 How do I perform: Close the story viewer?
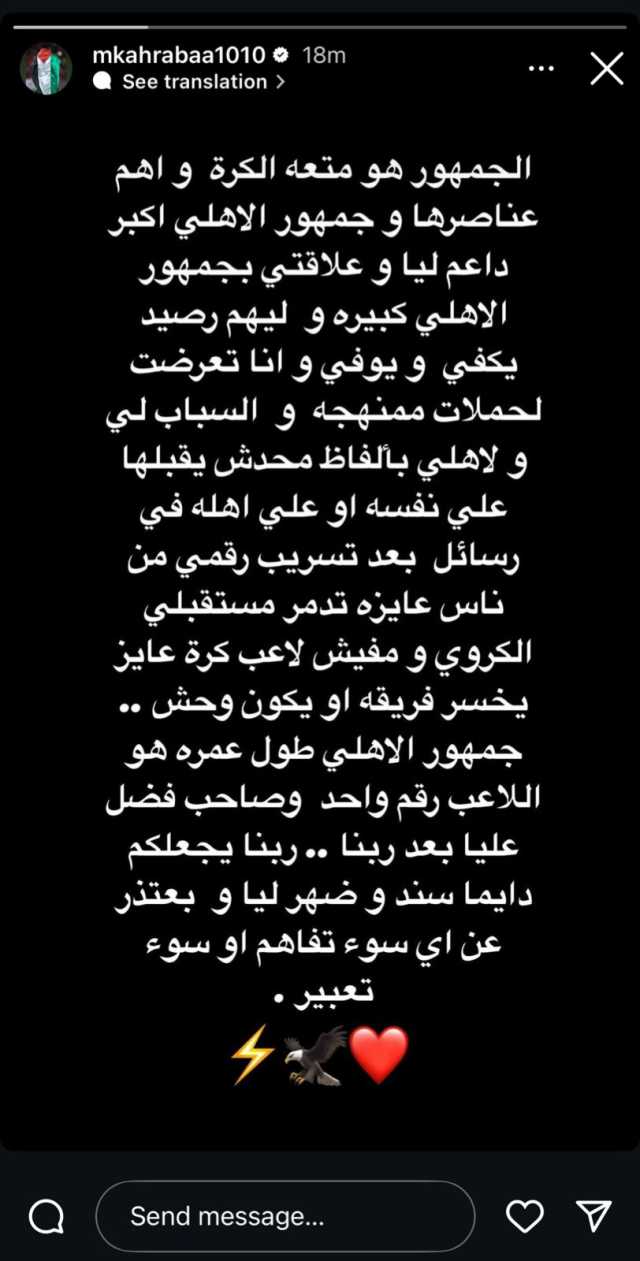click(607, 69)
